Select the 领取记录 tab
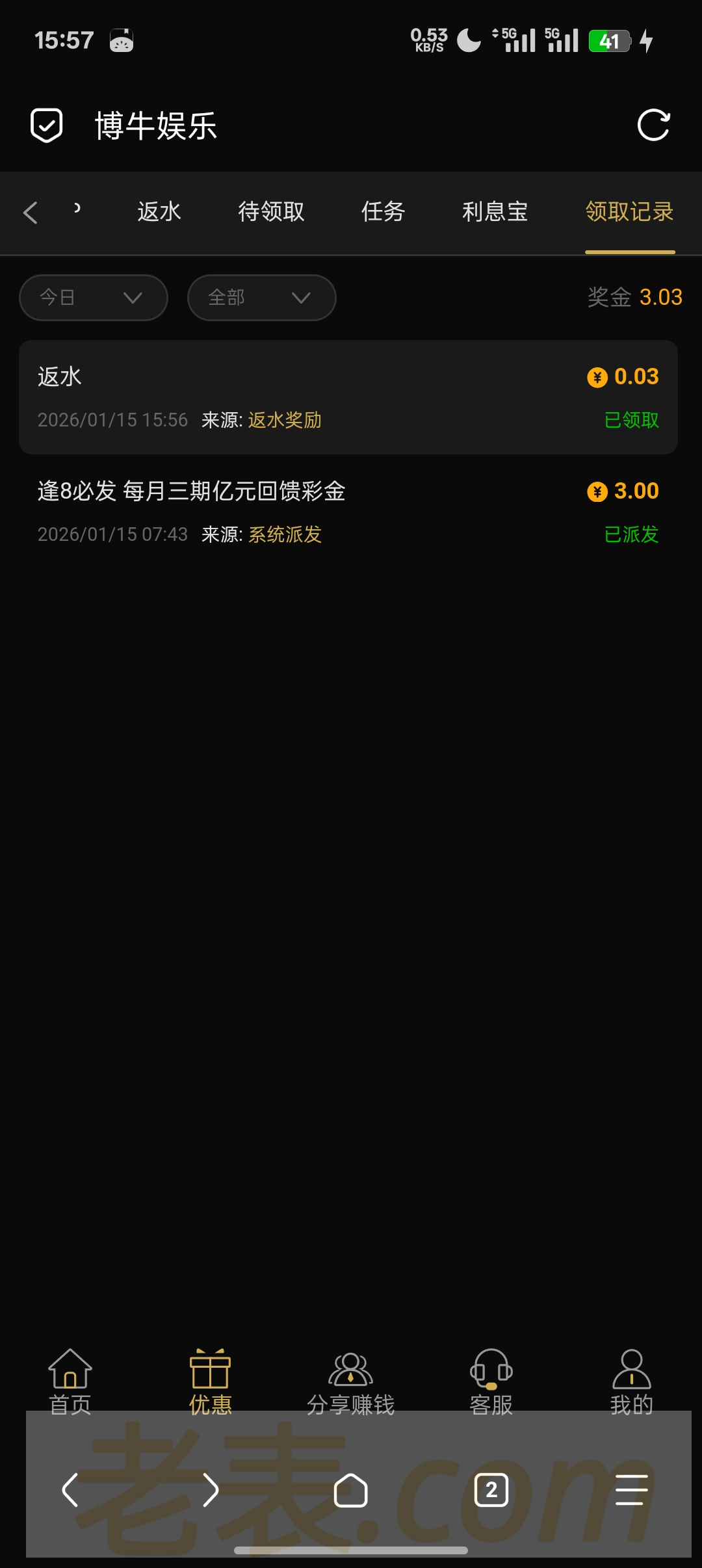The image size is (702, 1568). [x=629, y=212]
